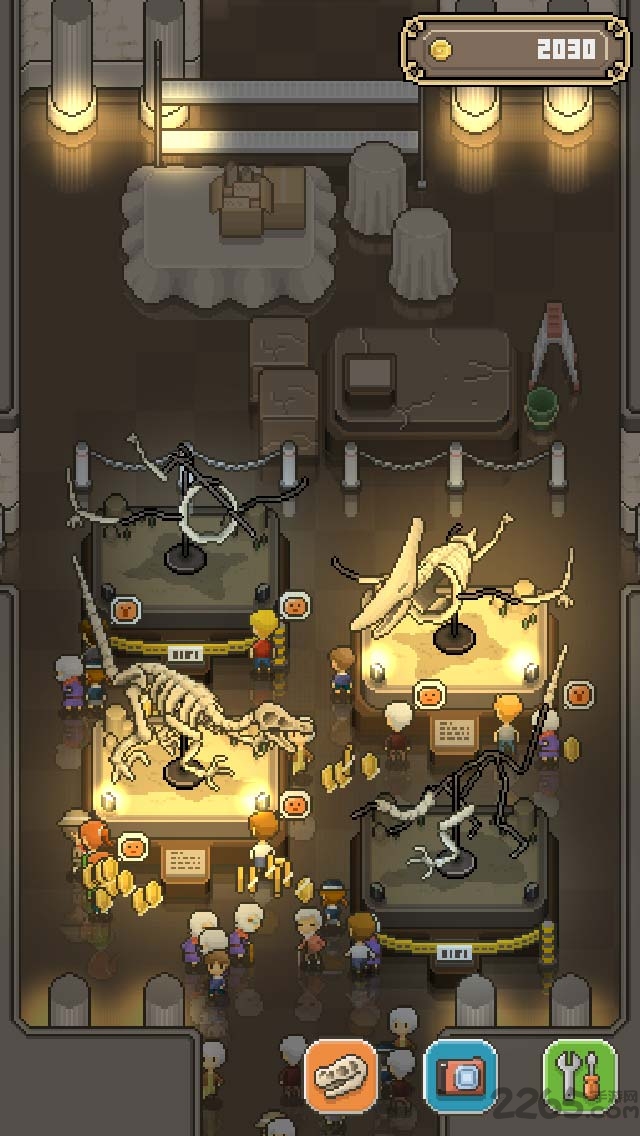
Task: Open the orange fossil dig button
Action: pyautogui.click(x=341, y=1076)
